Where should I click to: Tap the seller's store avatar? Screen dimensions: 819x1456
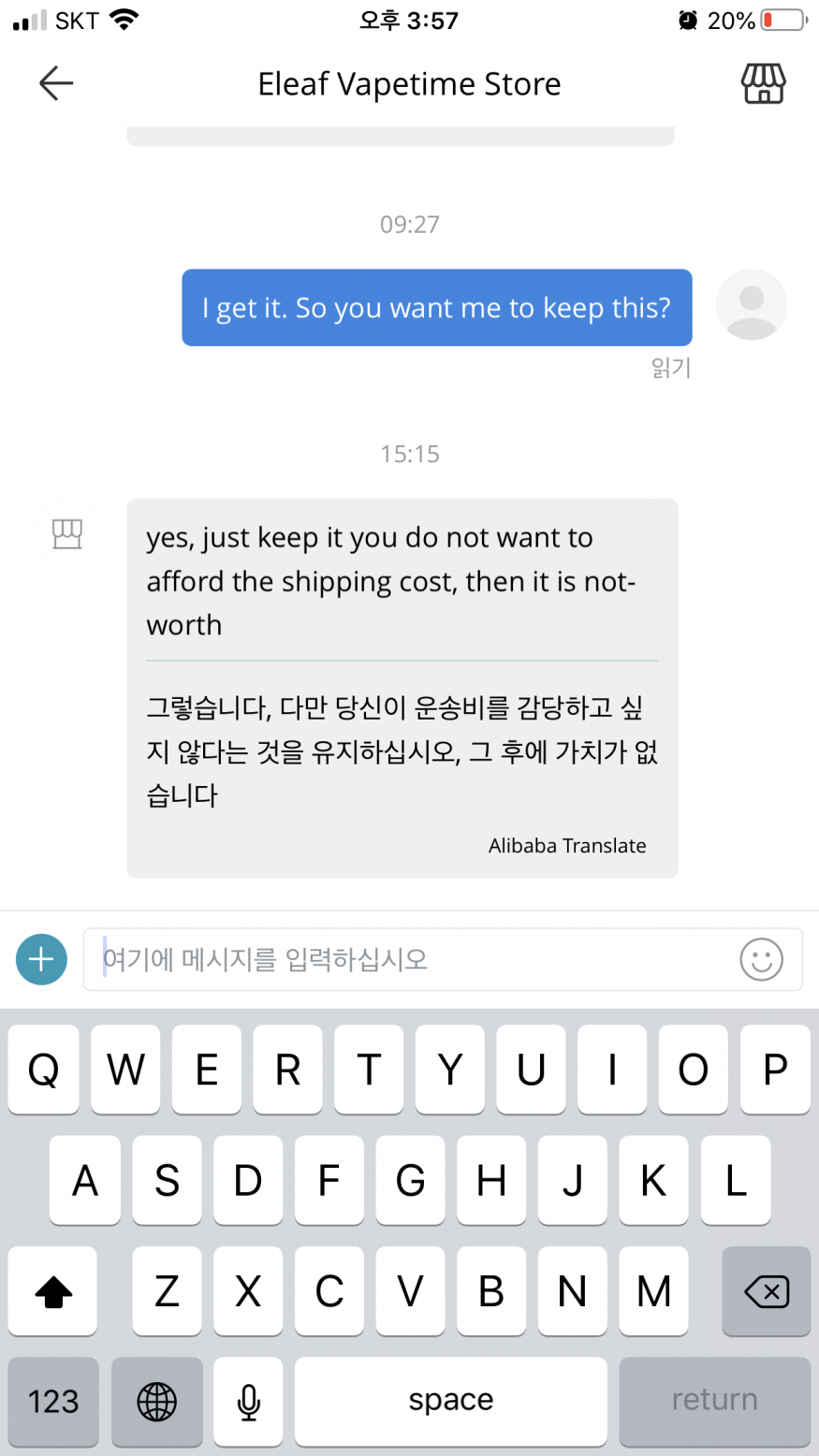tap(67, 533)
